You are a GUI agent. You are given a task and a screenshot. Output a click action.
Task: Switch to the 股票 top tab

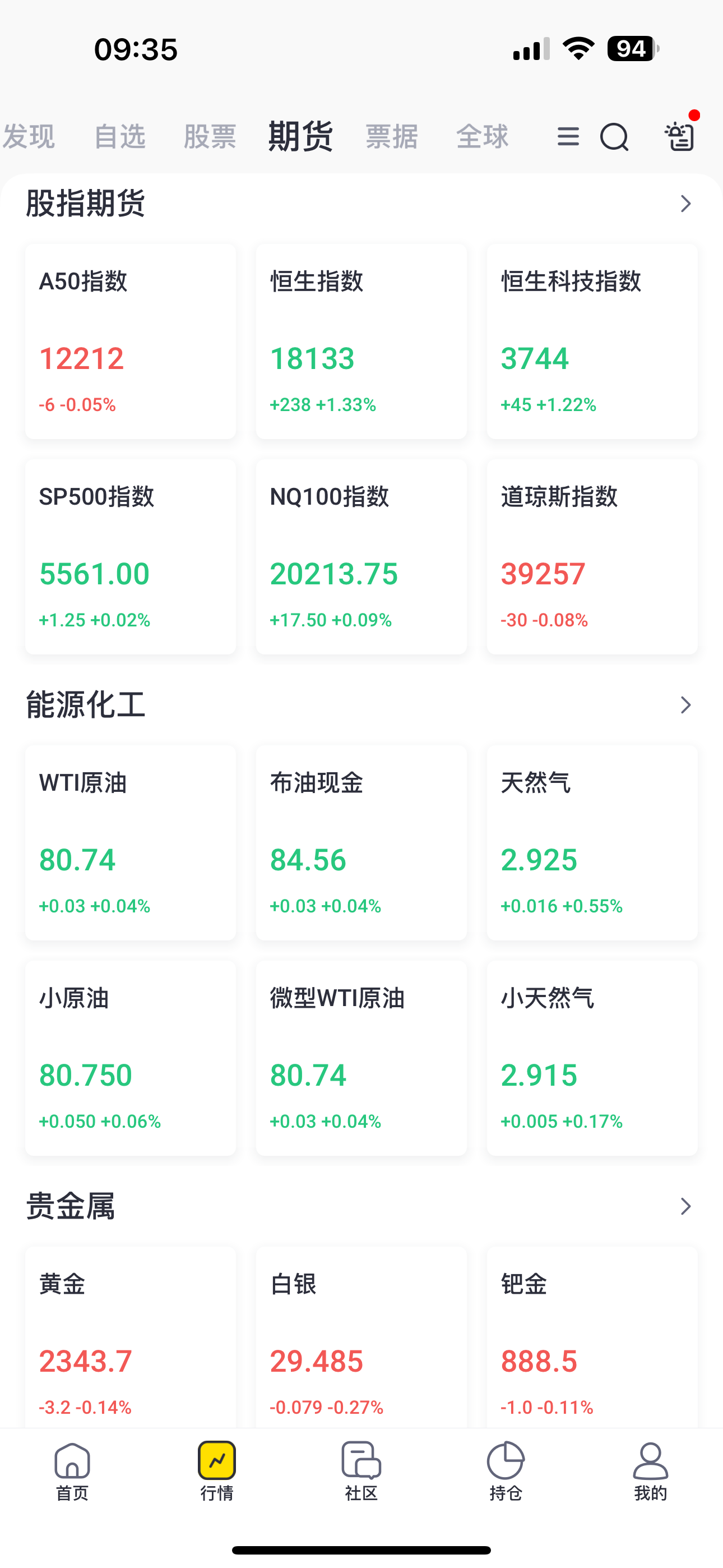coord(210,136)
